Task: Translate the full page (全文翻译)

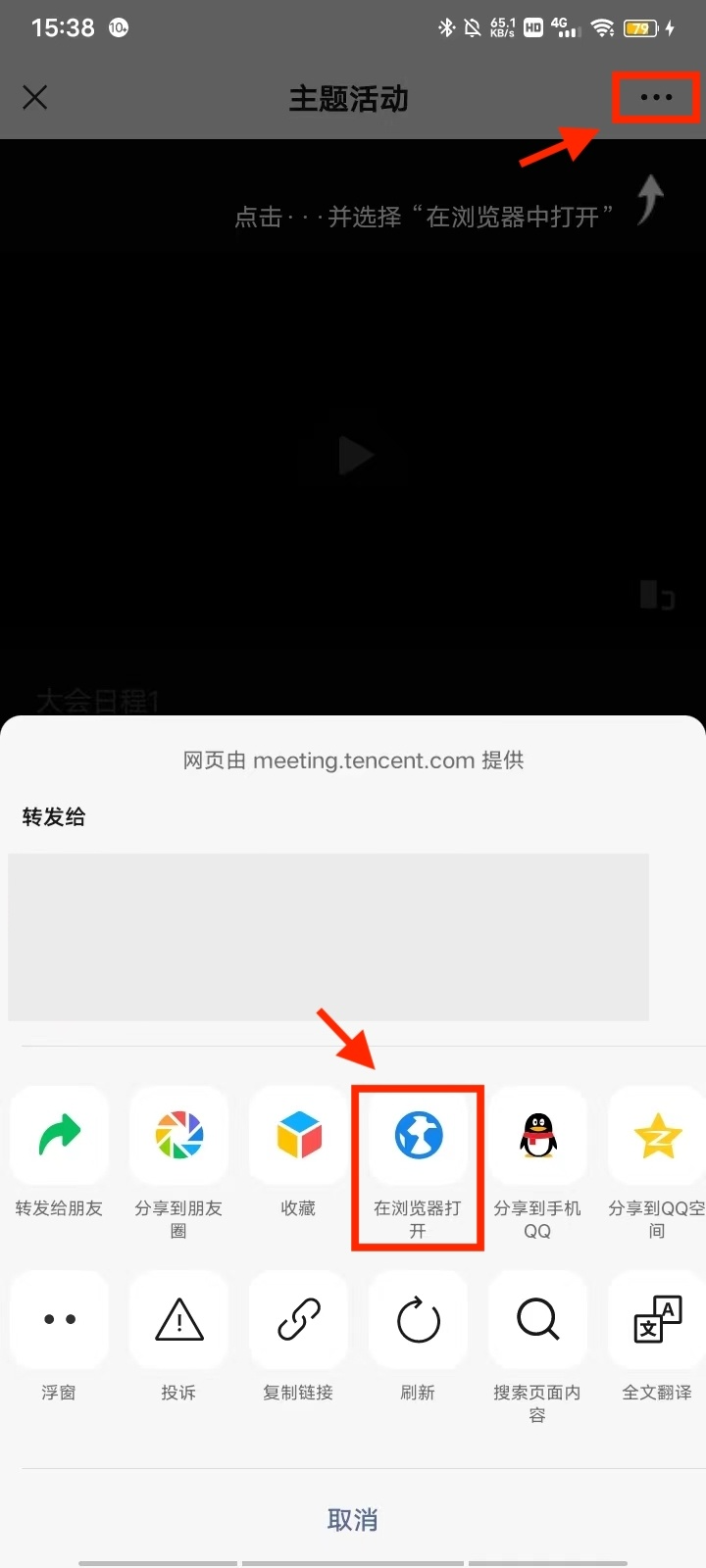Action: pos(656,1319)
